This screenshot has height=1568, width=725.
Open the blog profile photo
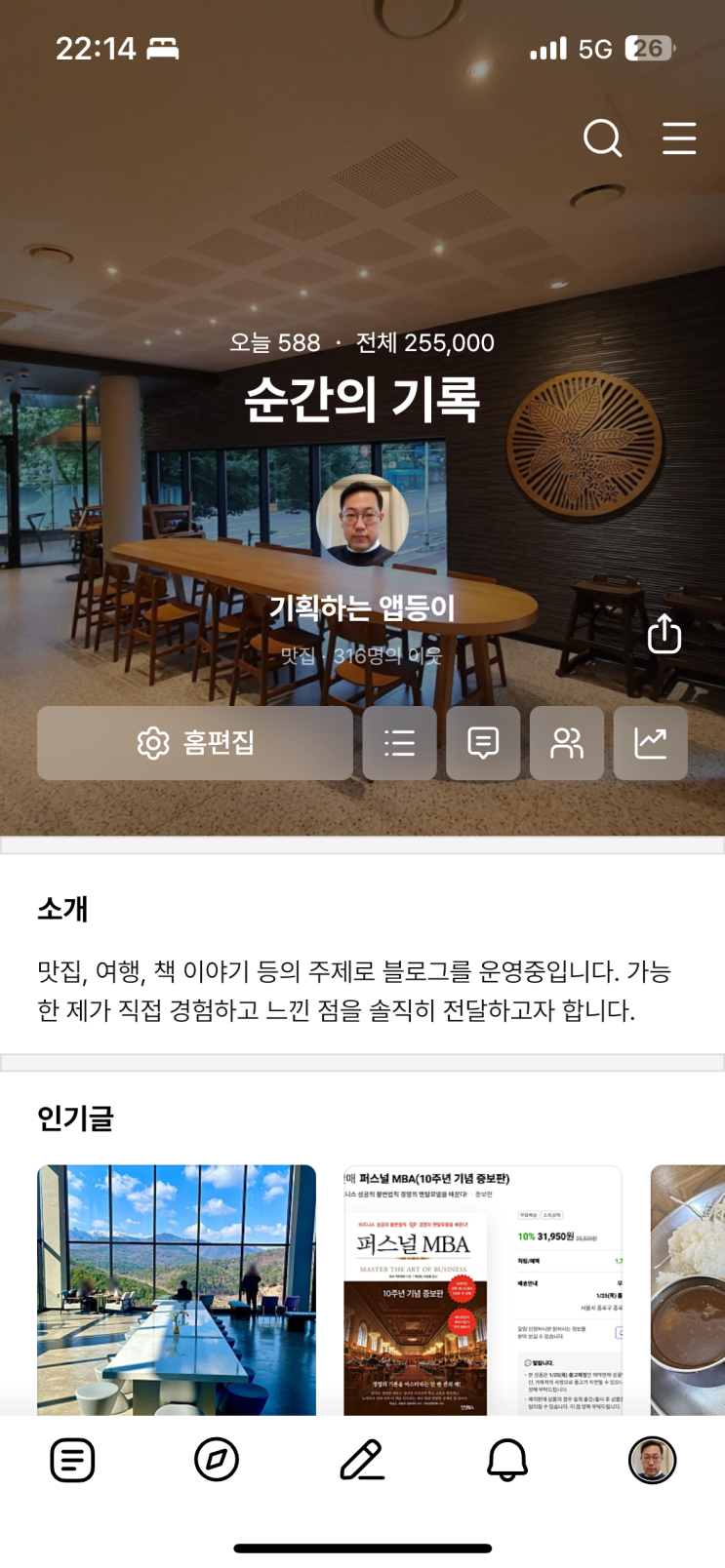[362, 520]
